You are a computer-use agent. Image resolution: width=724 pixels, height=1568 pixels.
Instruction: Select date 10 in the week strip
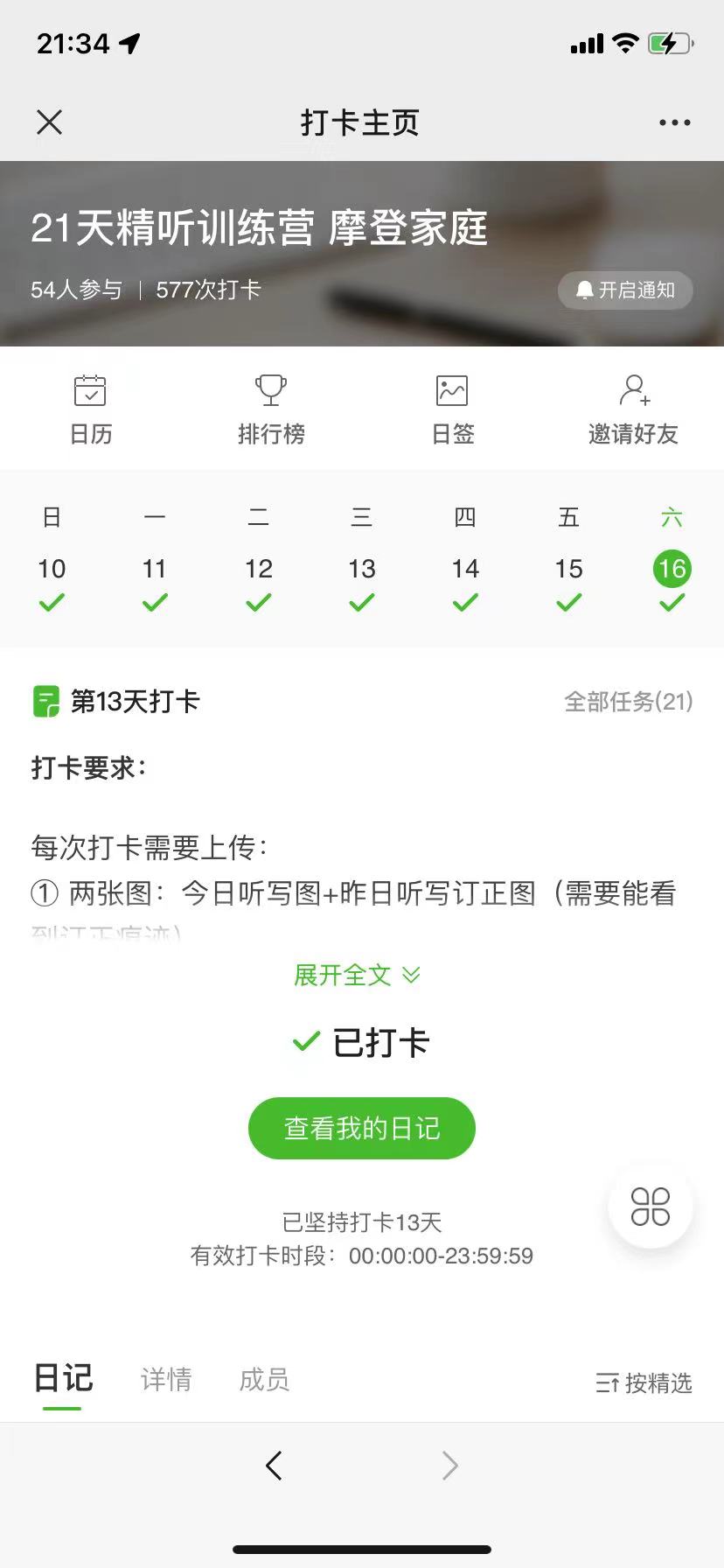[52, 570]
